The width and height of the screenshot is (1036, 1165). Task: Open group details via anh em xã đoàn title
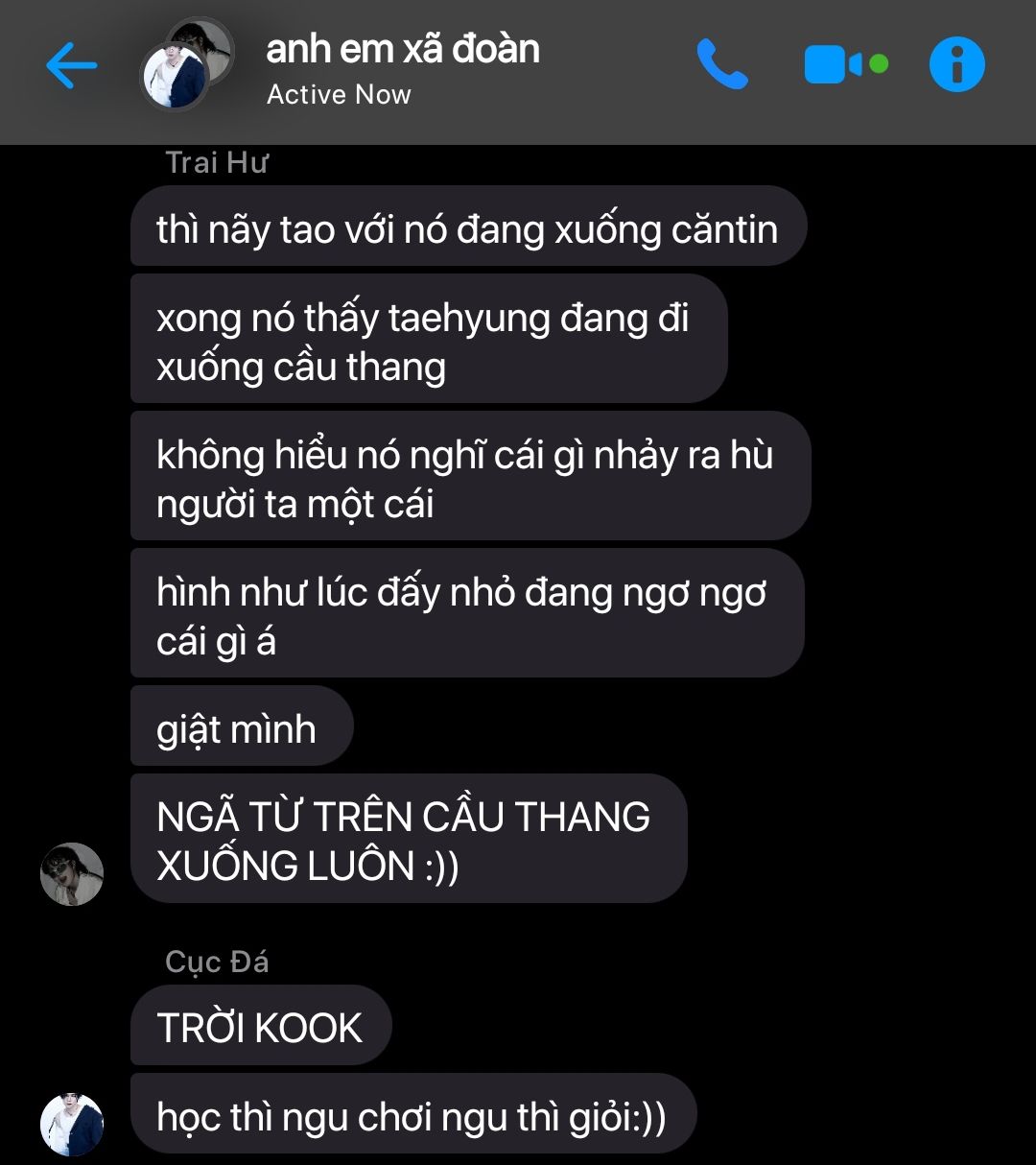tap(402, 50)
